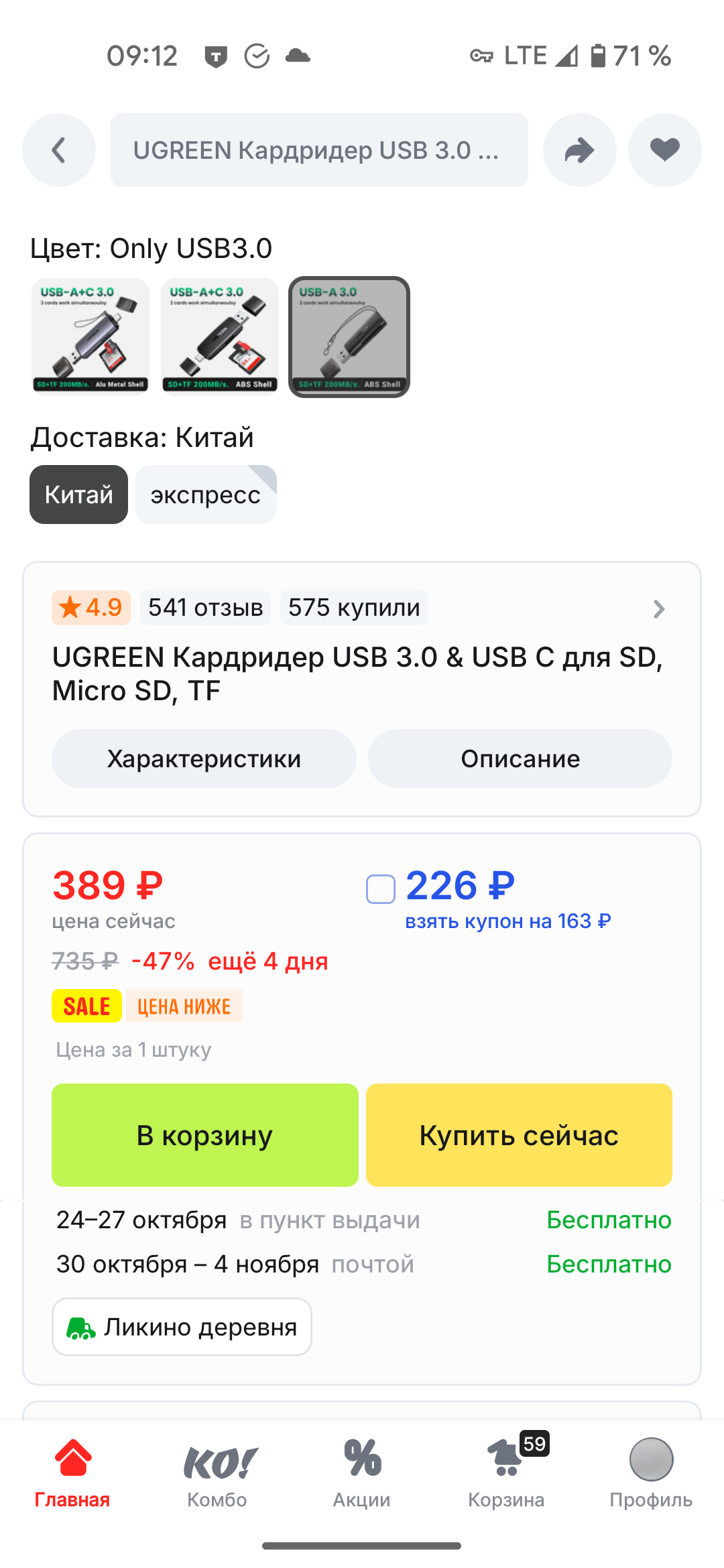Select Китай delivery option
This screenshot has height=1568, width=724.
pyautogui.click(x=78, y=495)
